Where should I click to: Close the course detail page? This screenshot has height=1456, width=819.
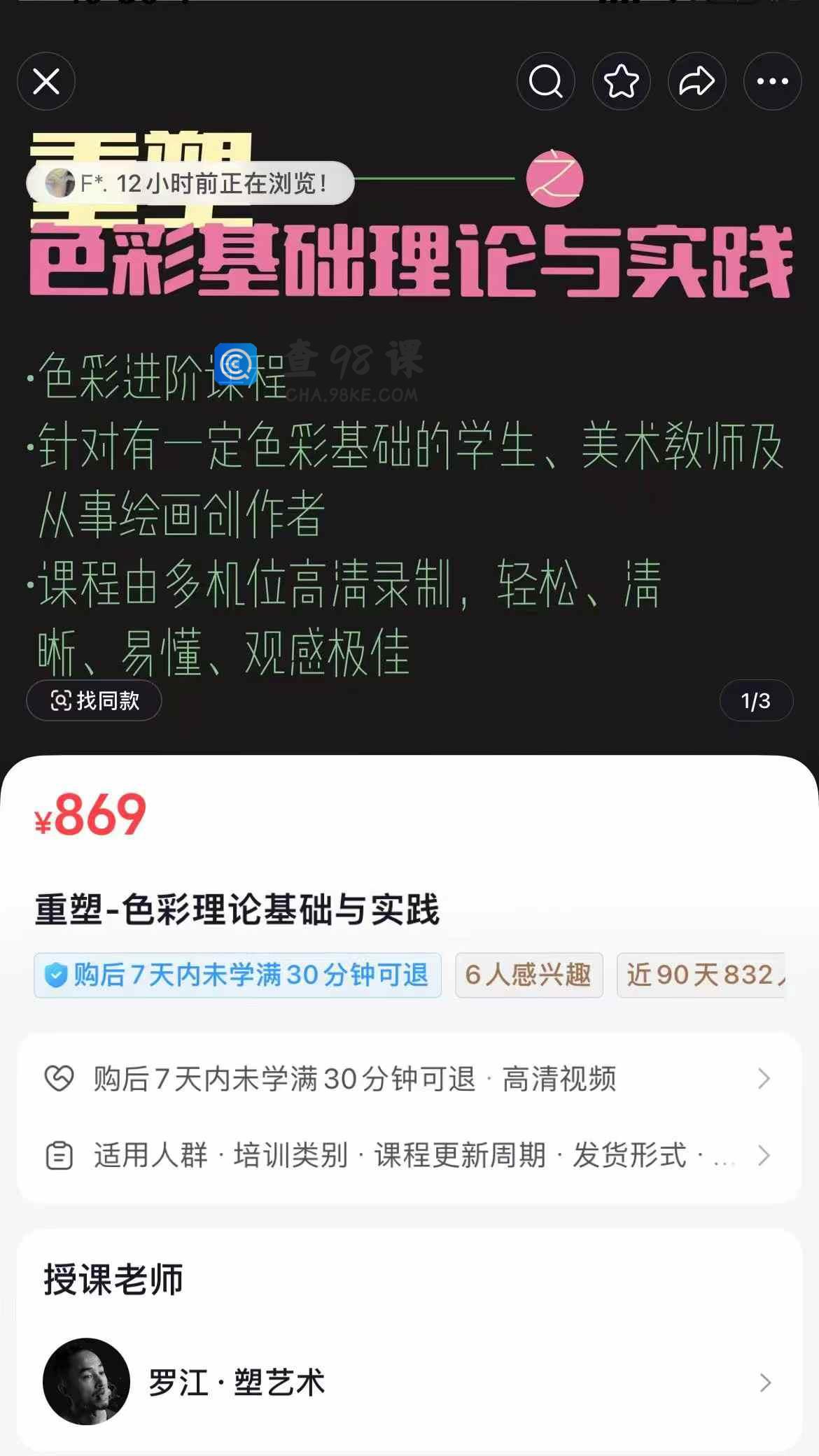click(46, 82)
